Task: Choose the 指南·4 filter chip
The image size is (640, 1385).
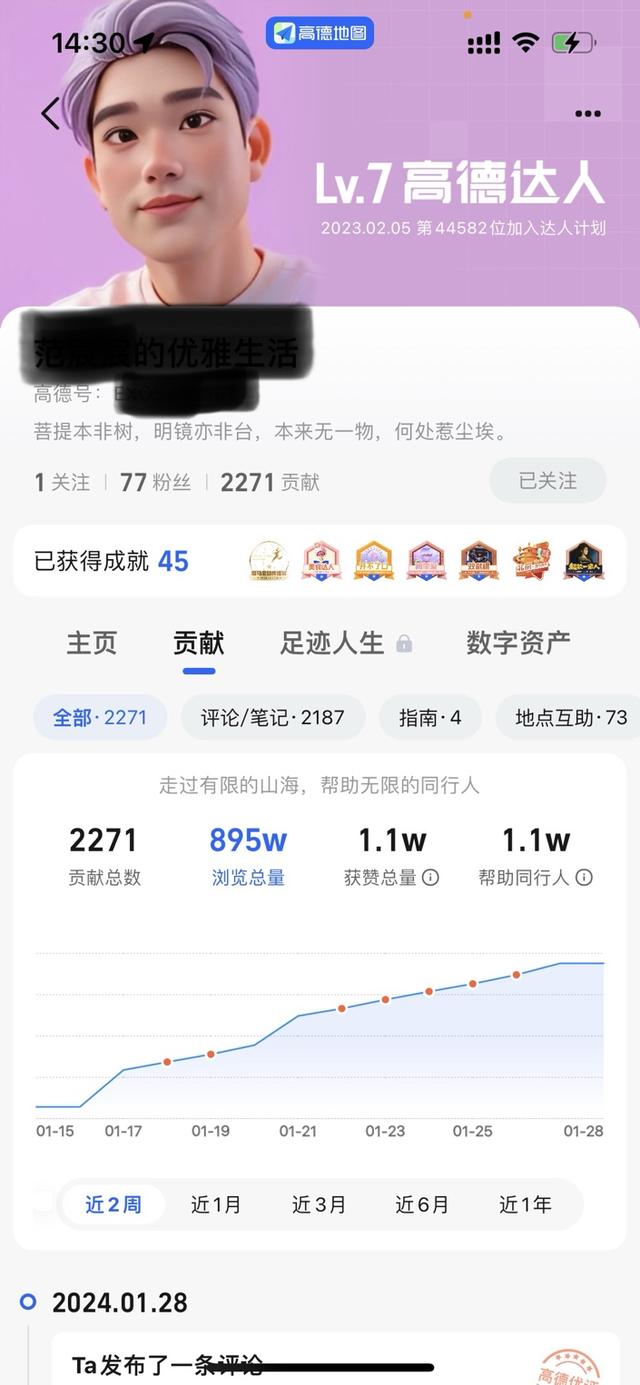Action: point(430,717)
